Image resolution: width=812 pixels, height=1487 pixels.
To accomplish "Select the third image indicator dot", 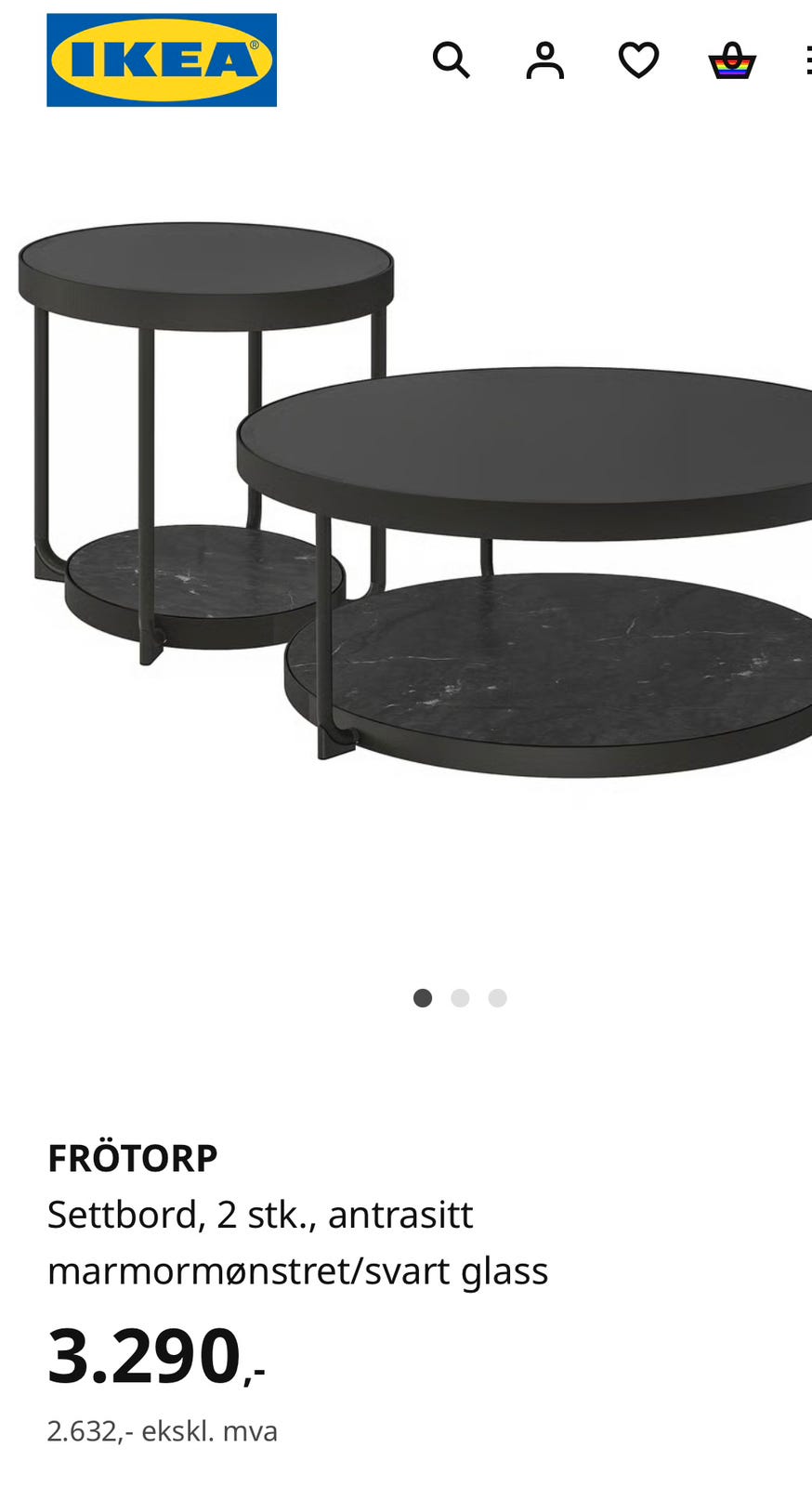I will point(498,998).
